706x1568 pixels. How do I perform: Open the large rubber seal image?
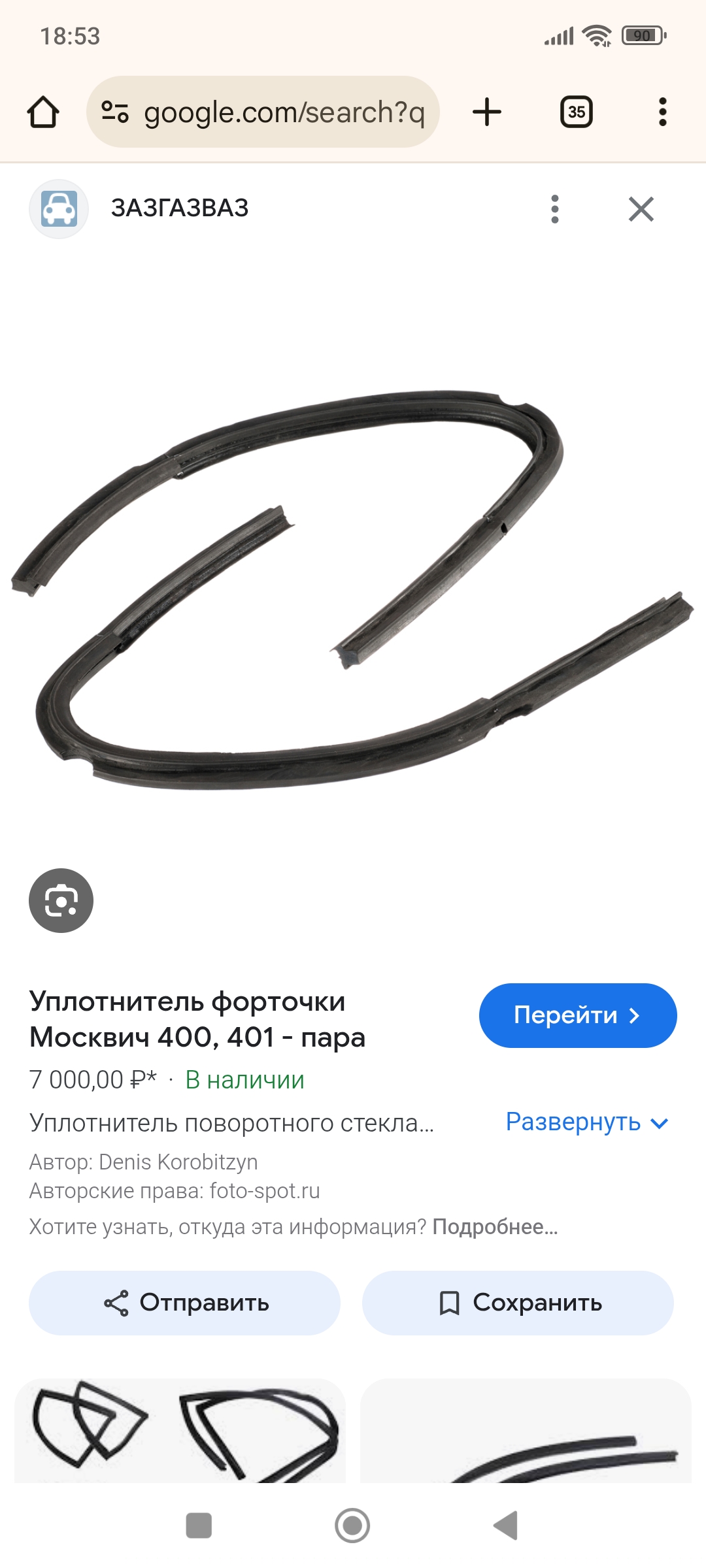(353, 588)
